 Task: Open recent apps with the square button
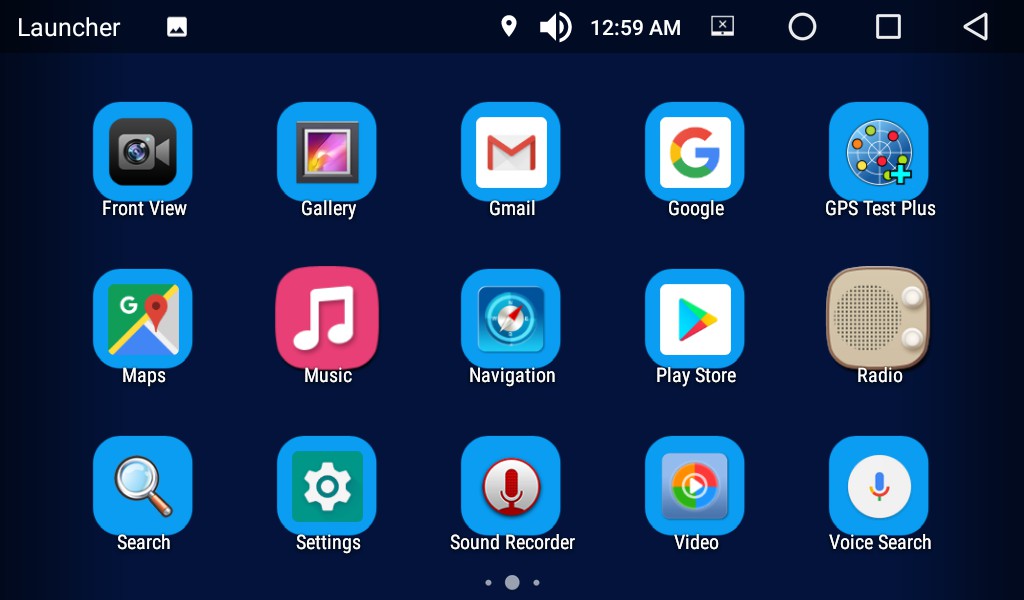(x=888, y=27)
